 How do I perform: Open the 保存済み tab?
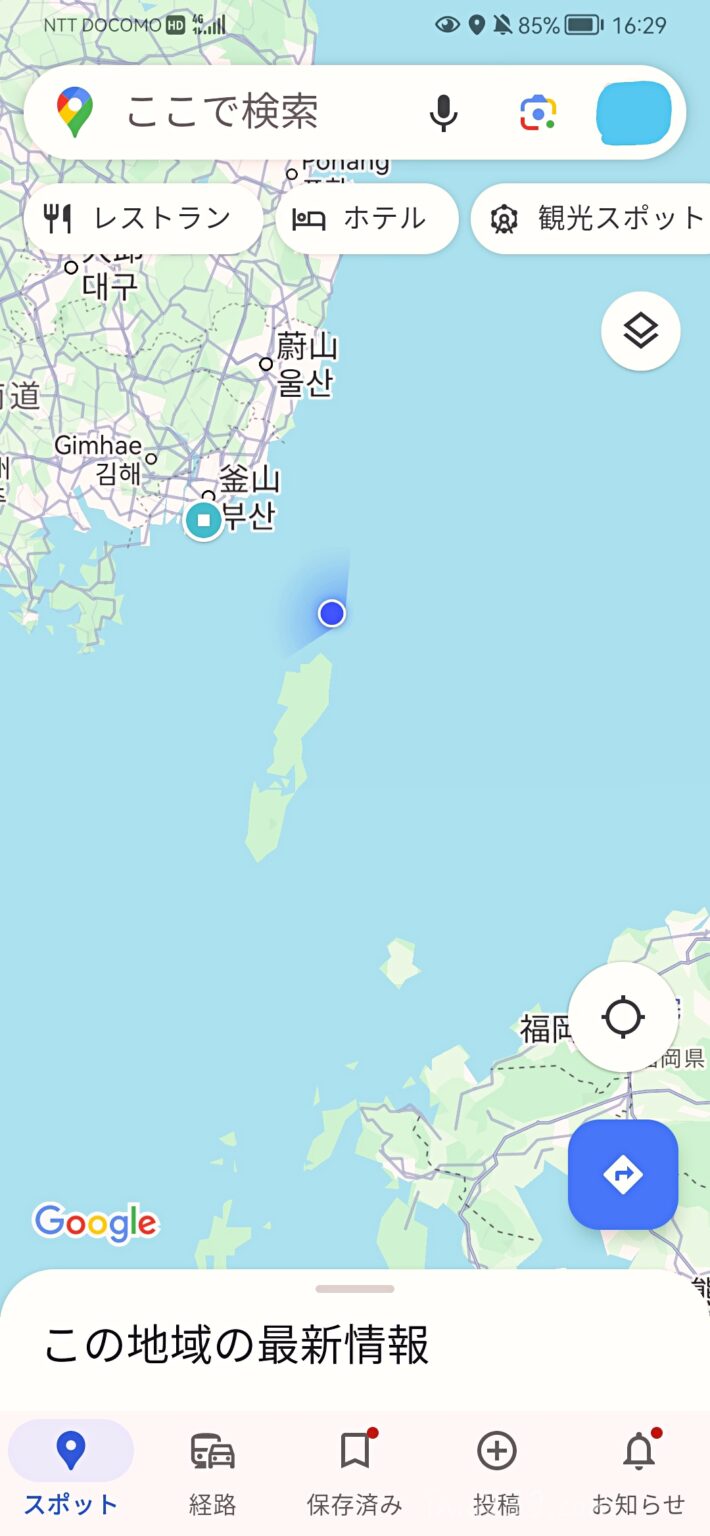pyautogui.click(x=355, y=1472)
